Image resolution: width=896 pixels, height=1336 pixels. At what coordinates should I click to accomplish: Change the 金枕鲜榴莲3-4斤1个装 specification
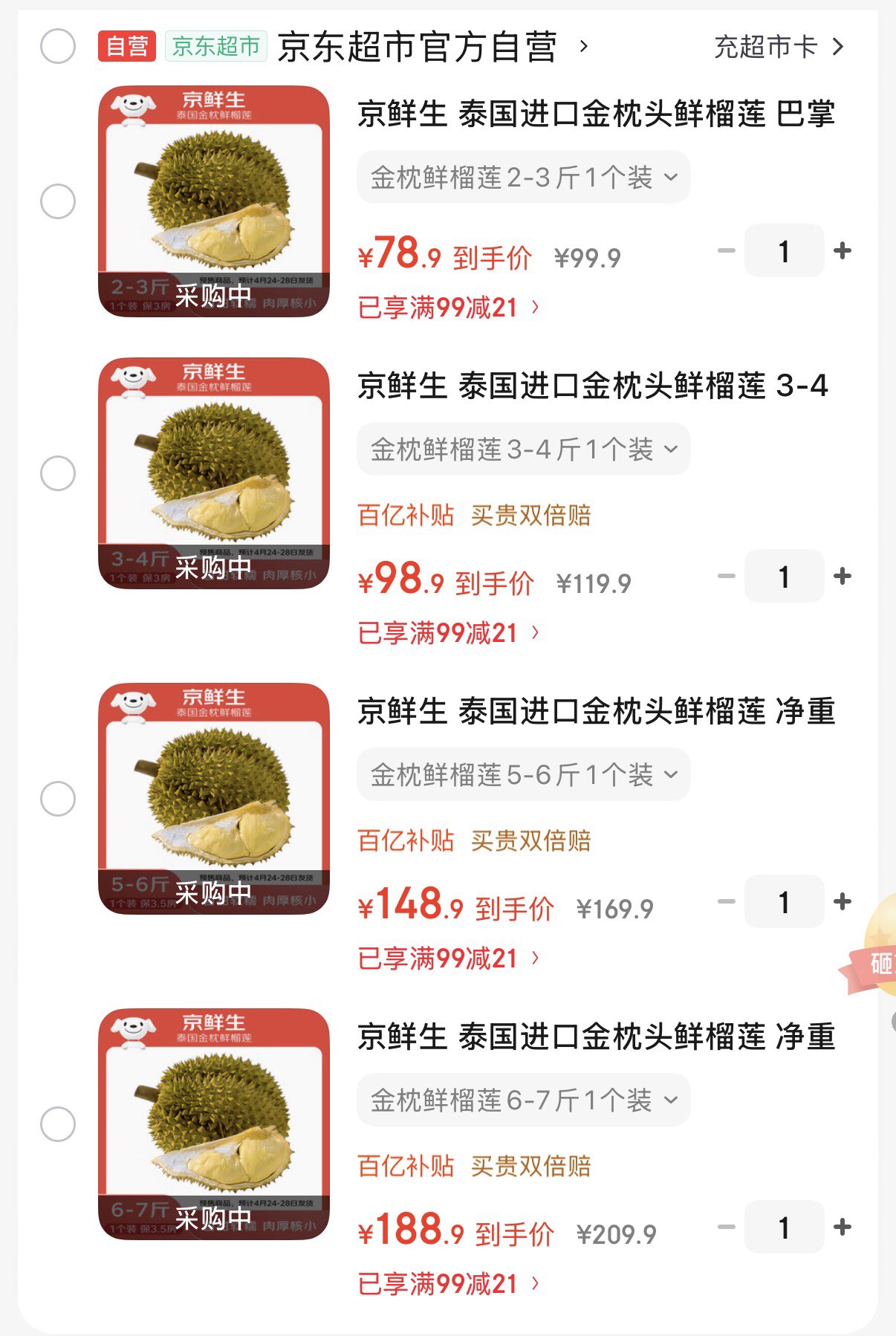(x=523, y=450)
